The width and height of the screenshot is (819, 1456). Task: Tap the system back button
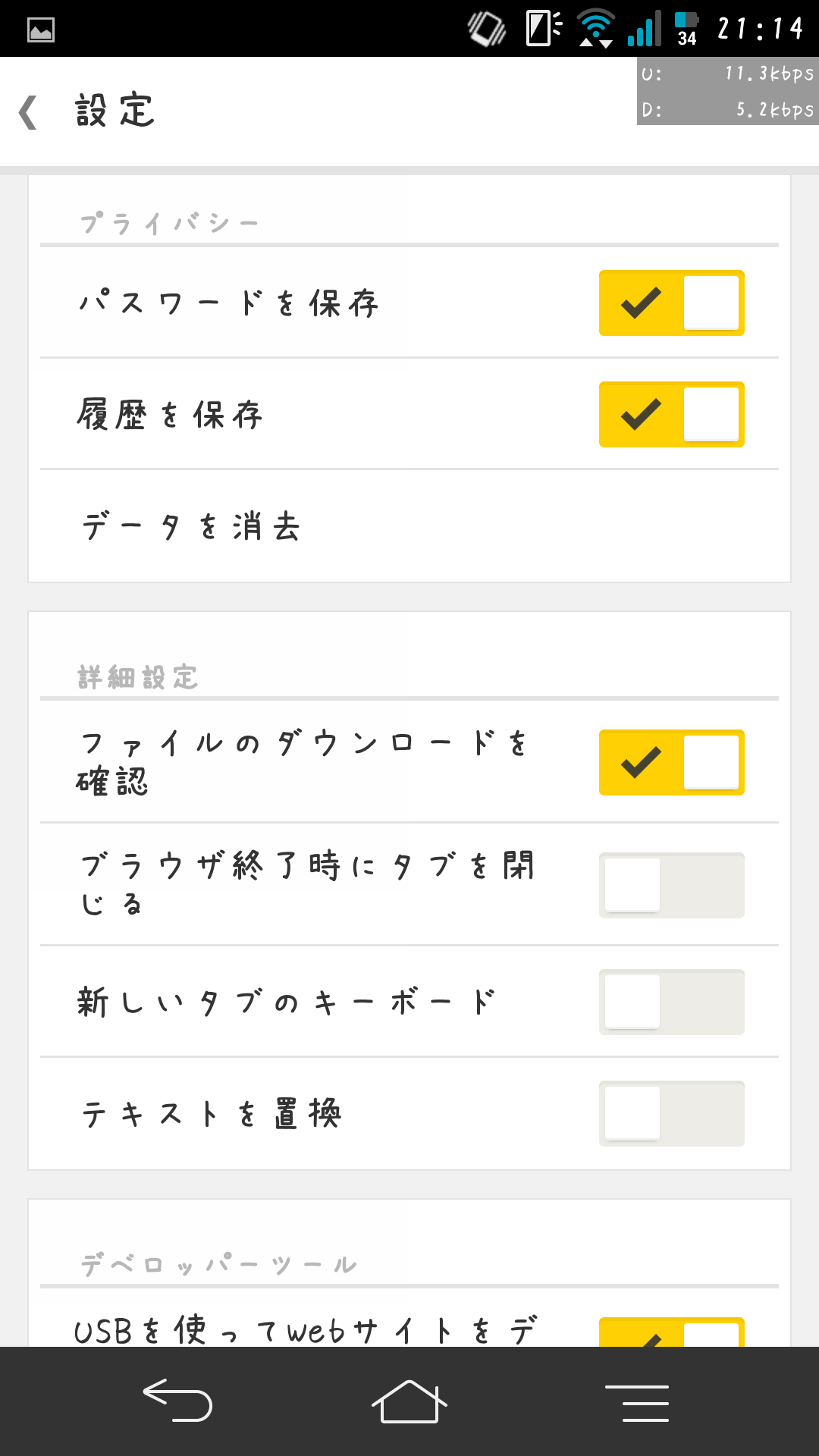coord(178,1401)
